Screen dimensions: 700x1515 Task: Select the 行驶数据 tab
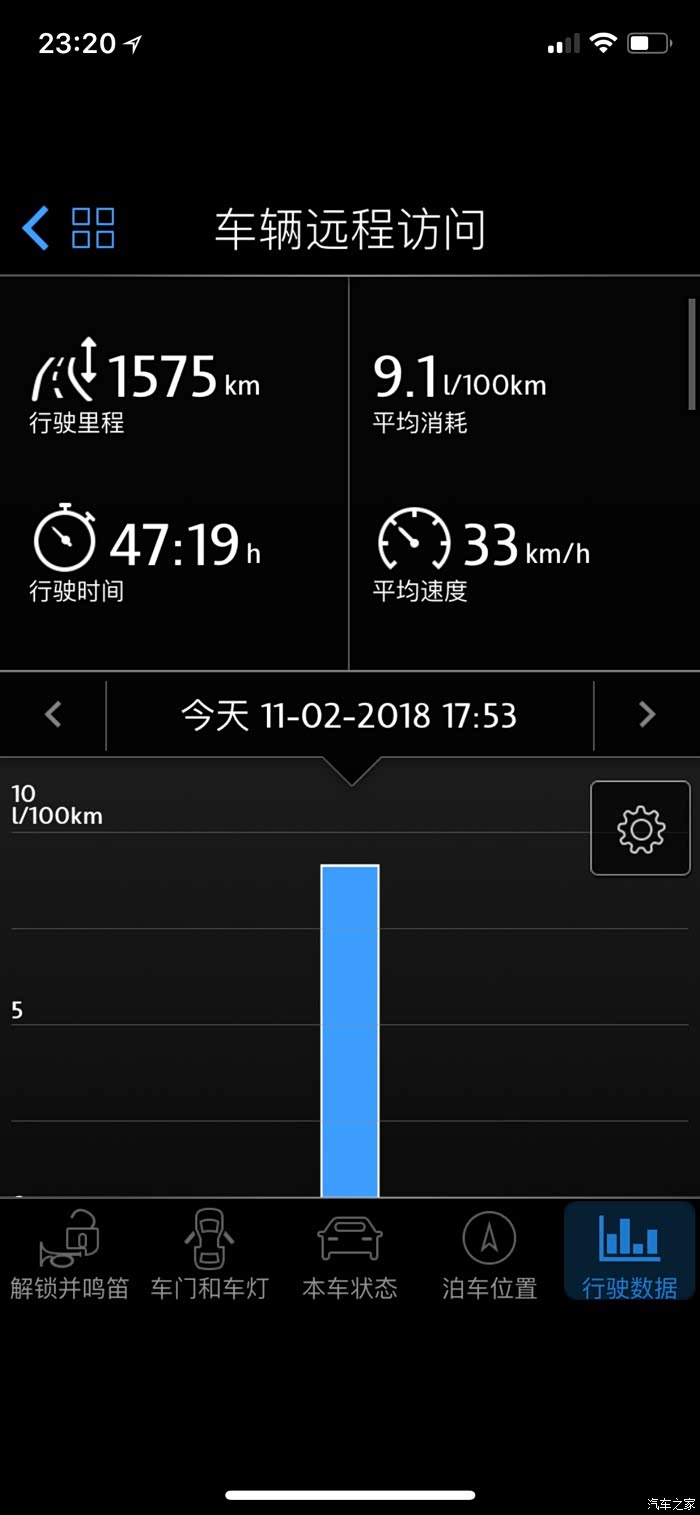coord(630,1252)
